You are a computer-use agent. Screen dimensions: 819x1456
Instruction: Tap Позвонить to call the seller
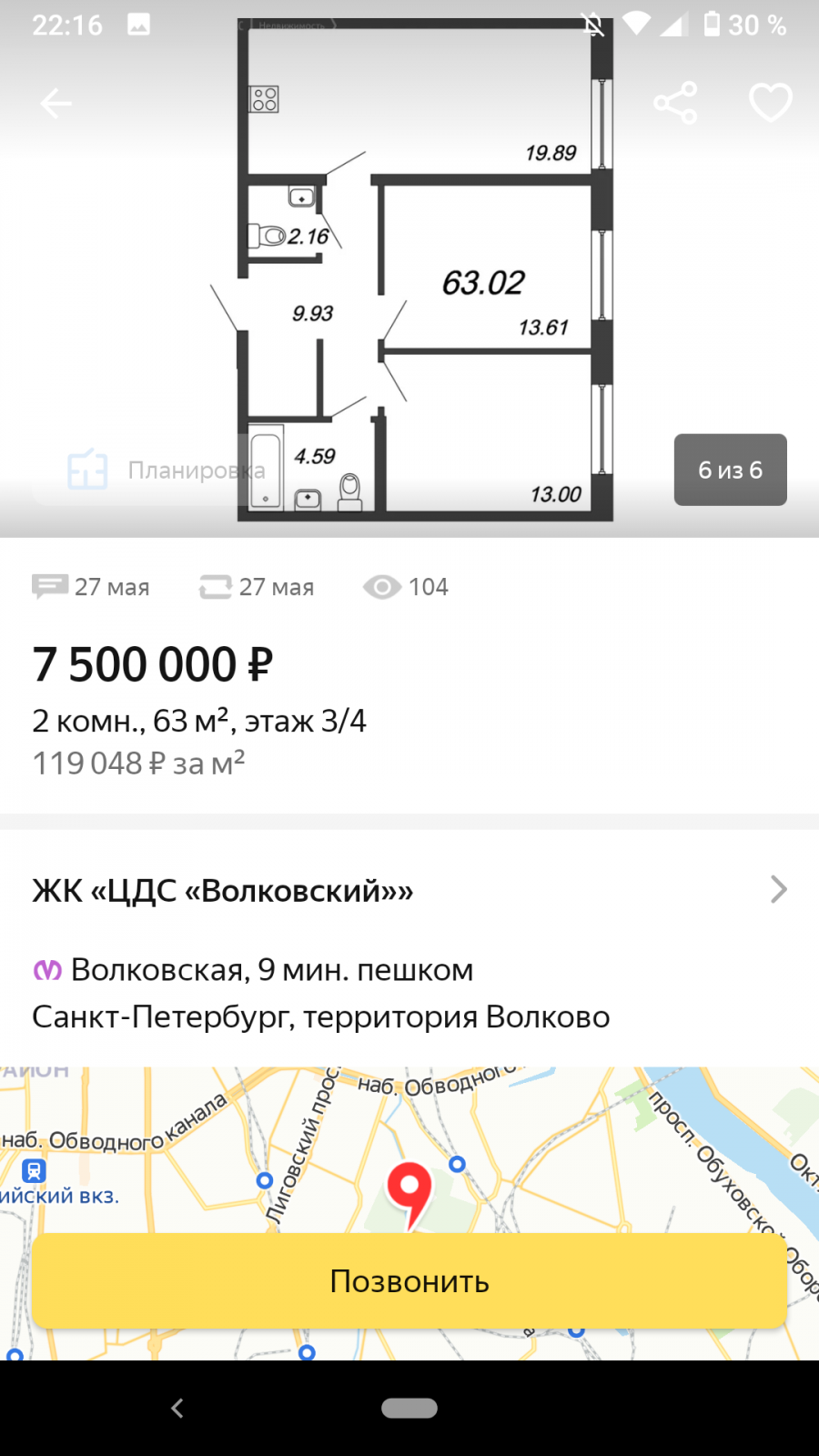409,1281
